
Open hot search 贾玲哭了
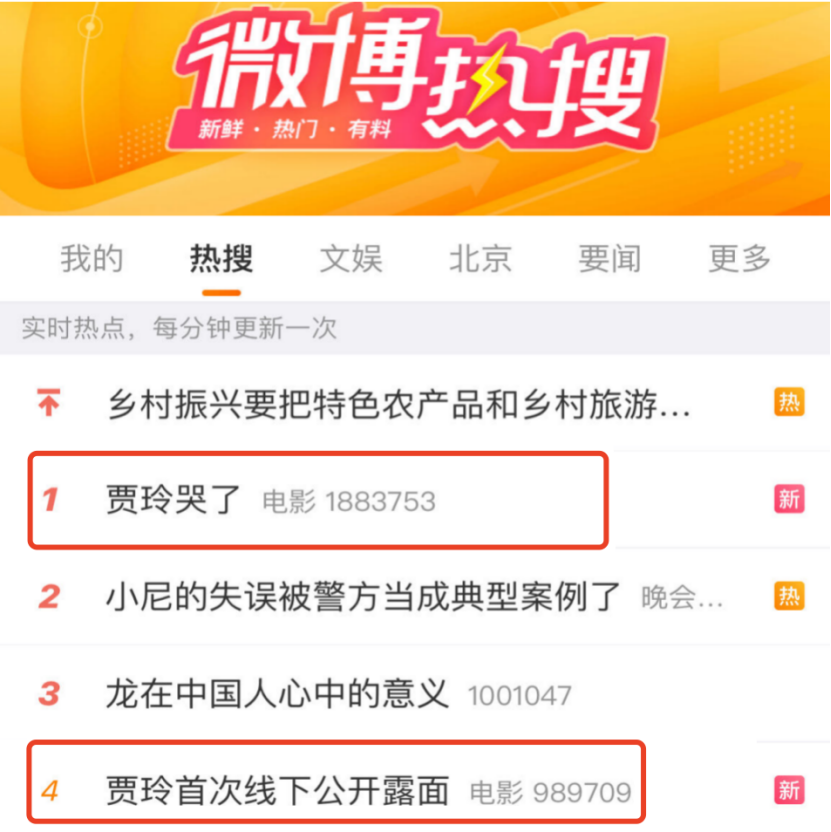point(174,499)
